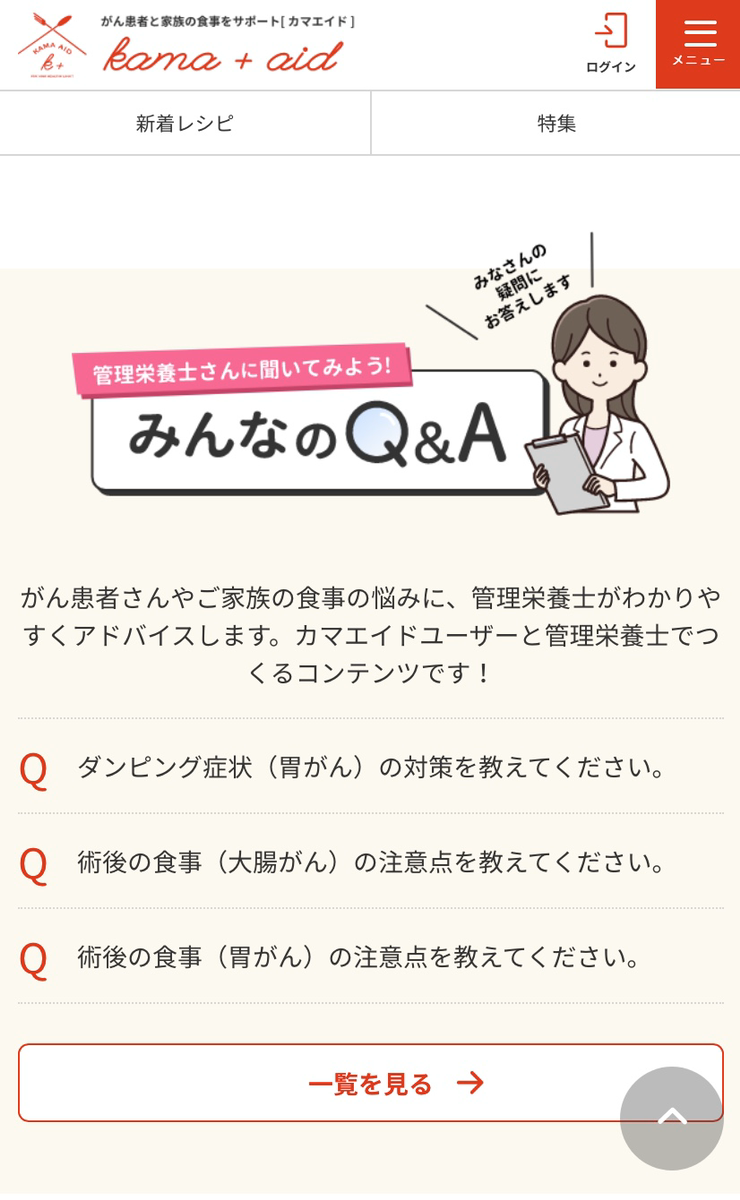
Task: Open question about 術後の食事（胃がん）
Action: [x=359, y=957]
